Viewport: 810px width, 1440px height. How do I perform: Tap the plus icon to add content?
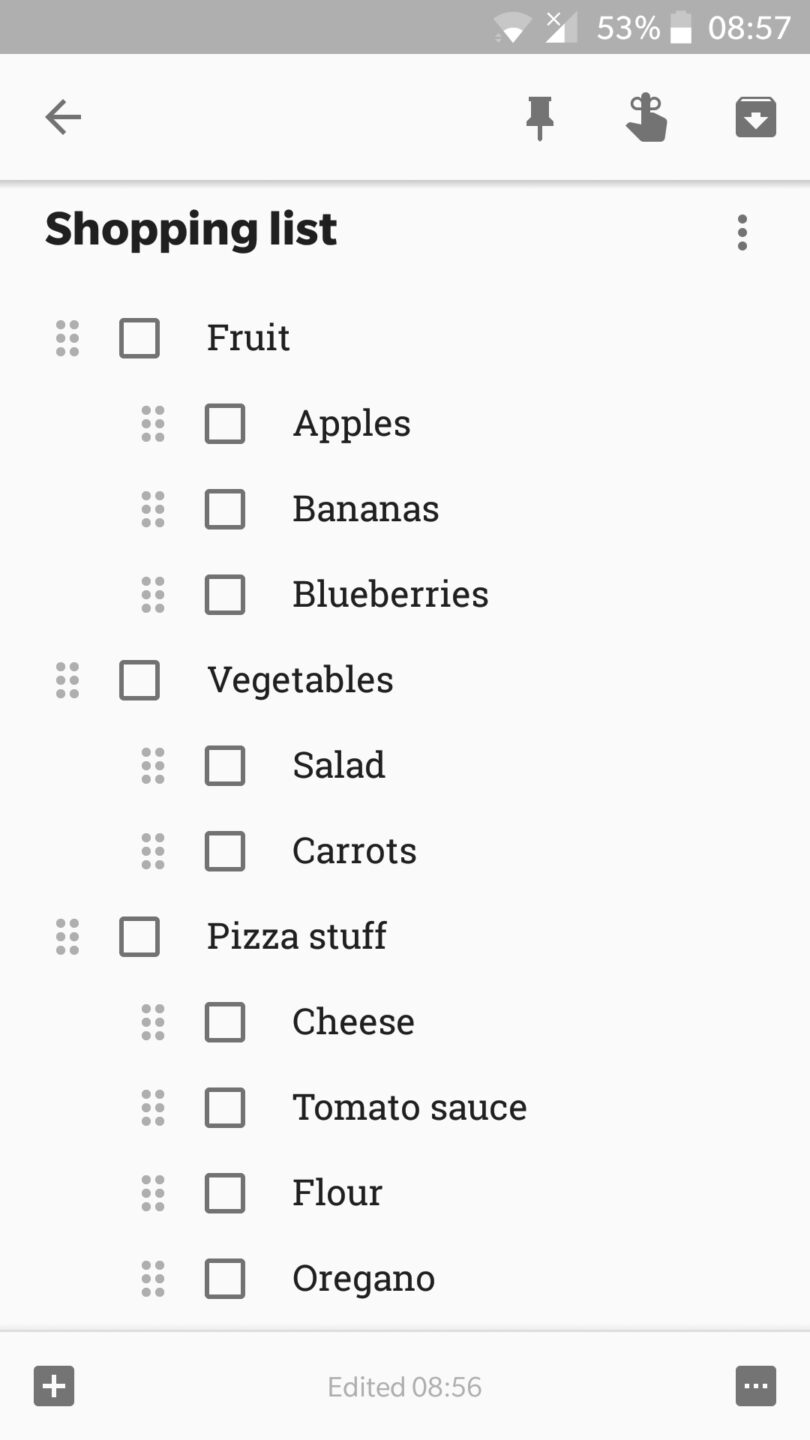(x=53, y=1385)
